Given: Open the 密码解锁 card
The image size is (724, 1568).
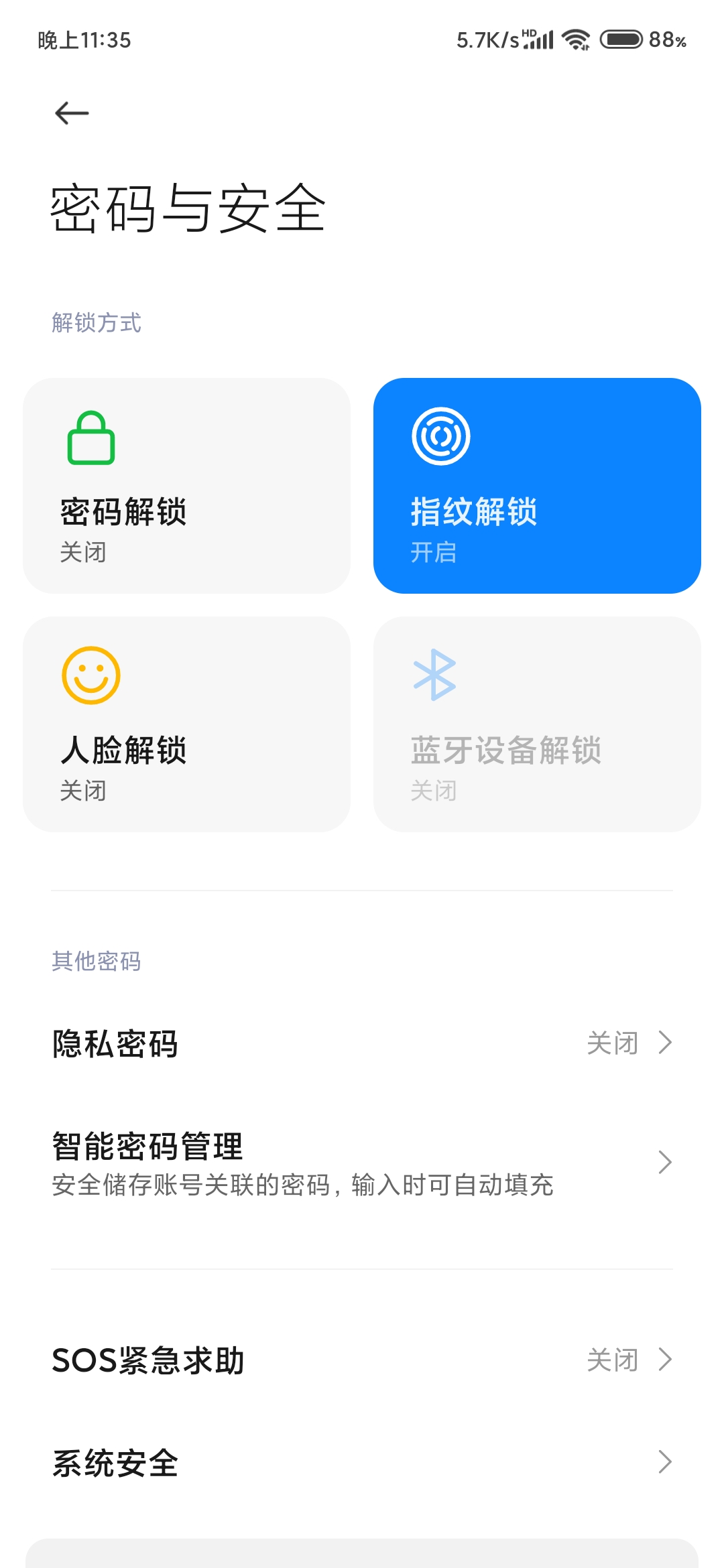Looking at the screenshot, I should pyautogui.click(x=186, y=486).
